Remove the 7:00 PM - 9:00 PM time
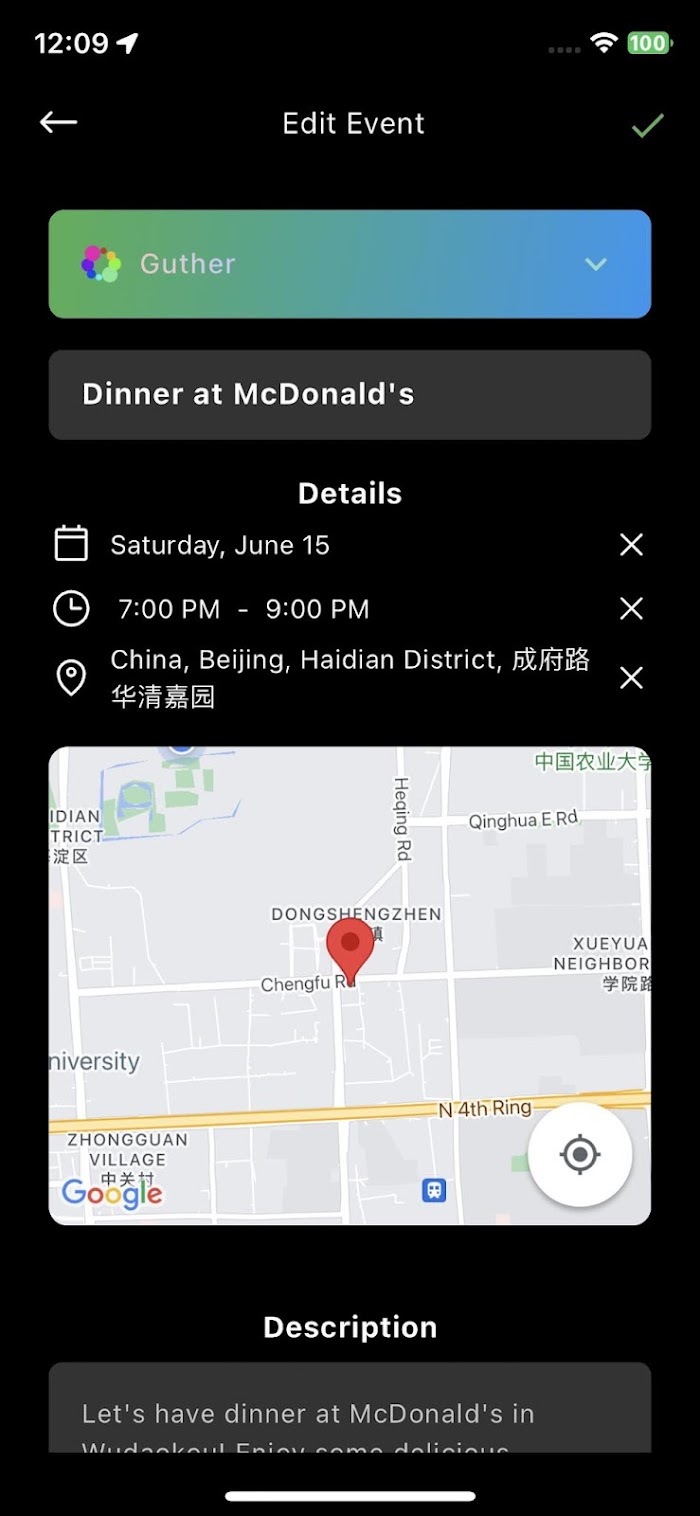 [x=631, y=609]
